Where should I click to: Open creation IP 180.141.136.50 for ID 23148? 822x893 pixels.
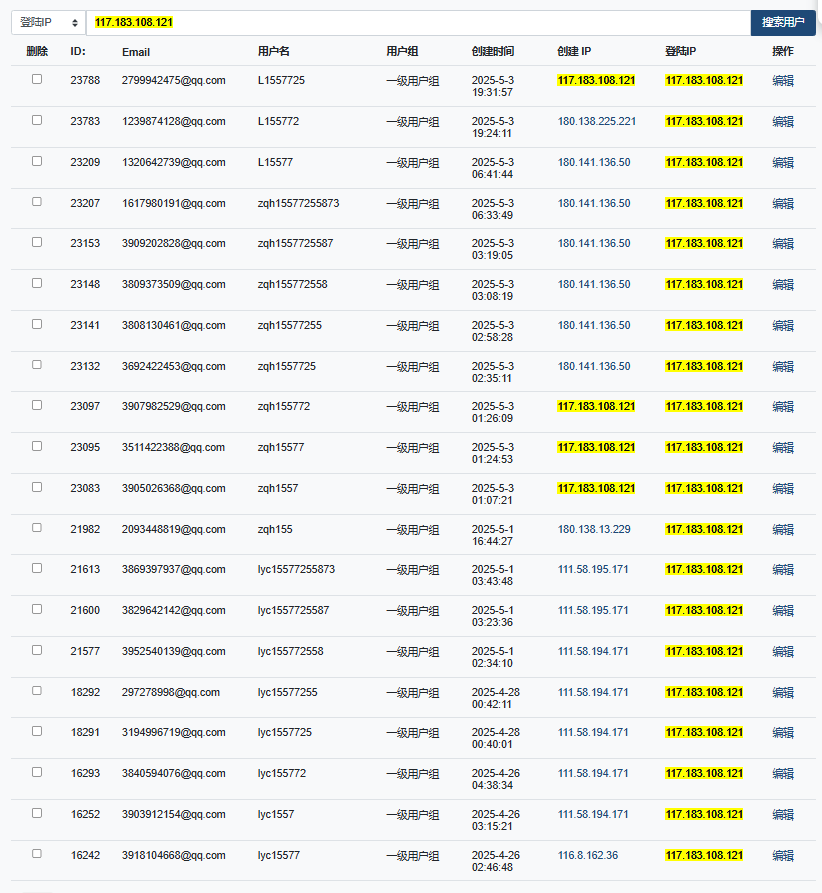coord(594,284)
